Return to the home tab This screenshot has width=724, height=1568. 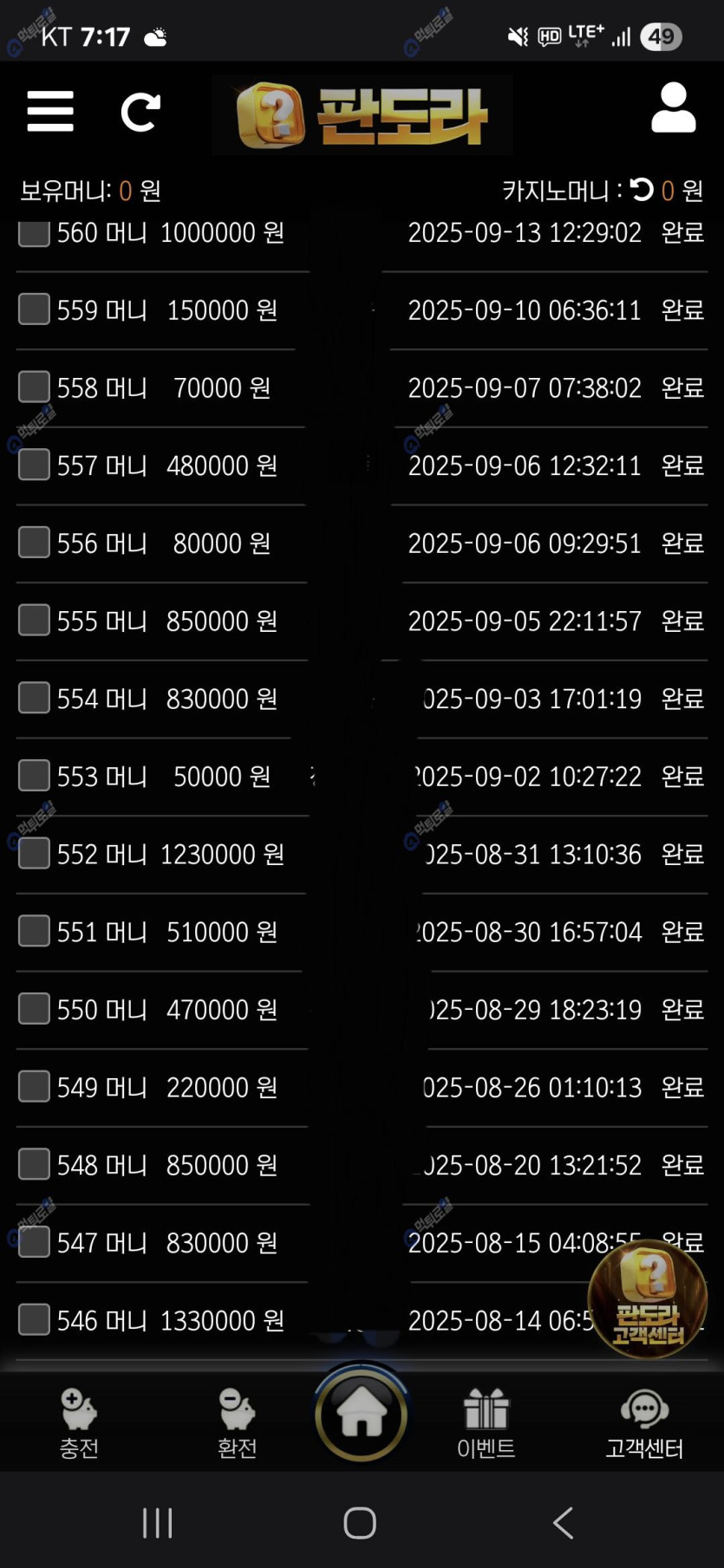[361, 1415]
